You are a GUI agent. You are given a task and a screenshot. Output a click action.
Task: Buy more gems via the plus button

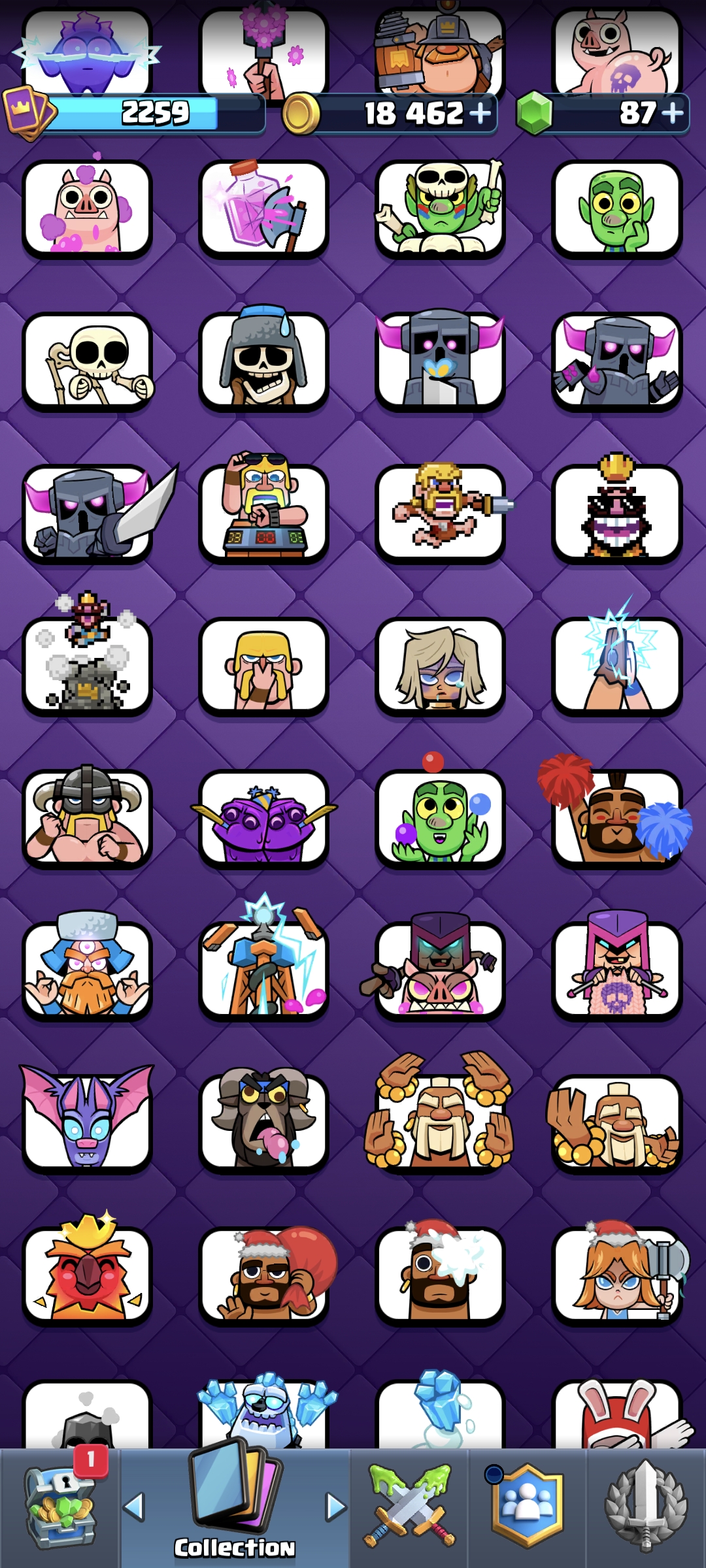pyautogui.click(x=672, y=113)
